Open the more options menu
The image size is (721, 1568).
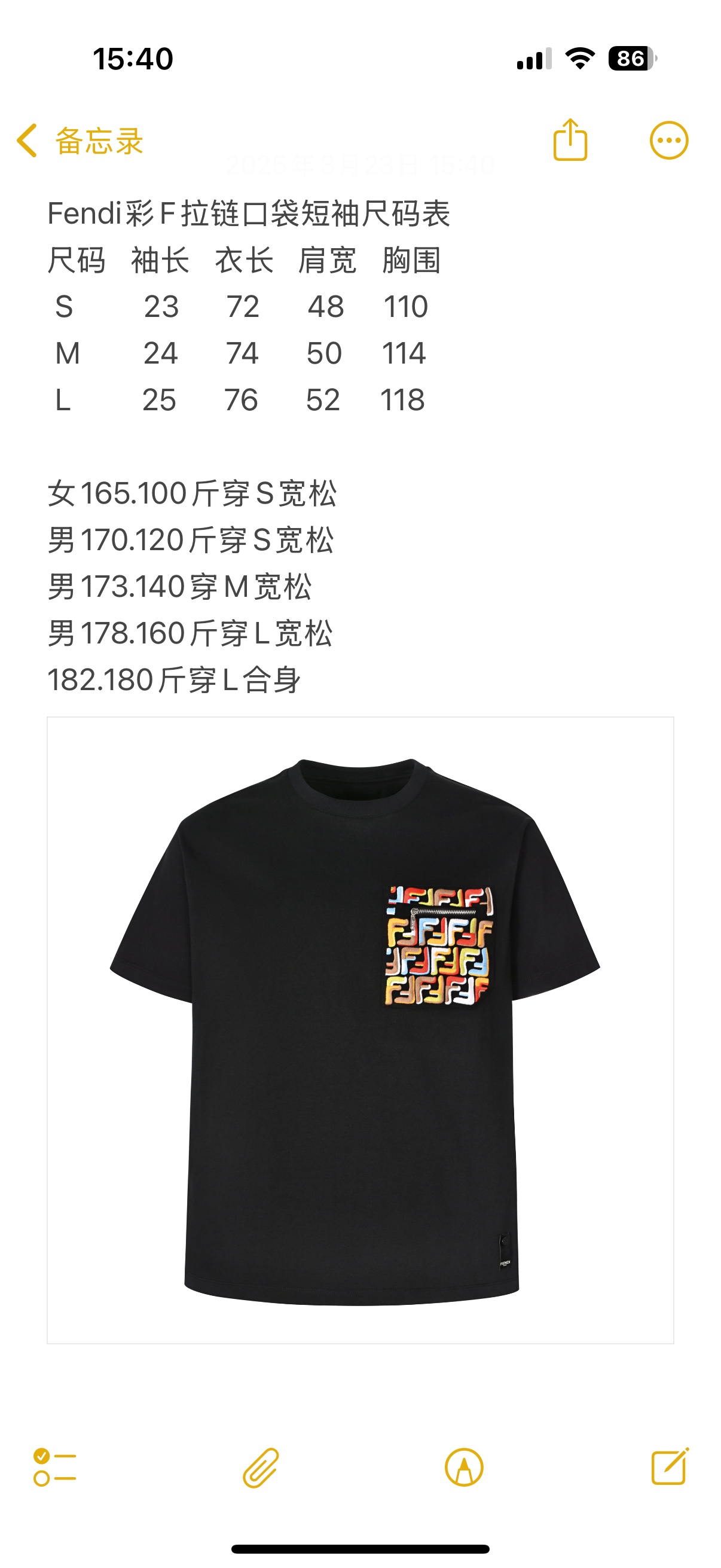(x=668, y=141)
